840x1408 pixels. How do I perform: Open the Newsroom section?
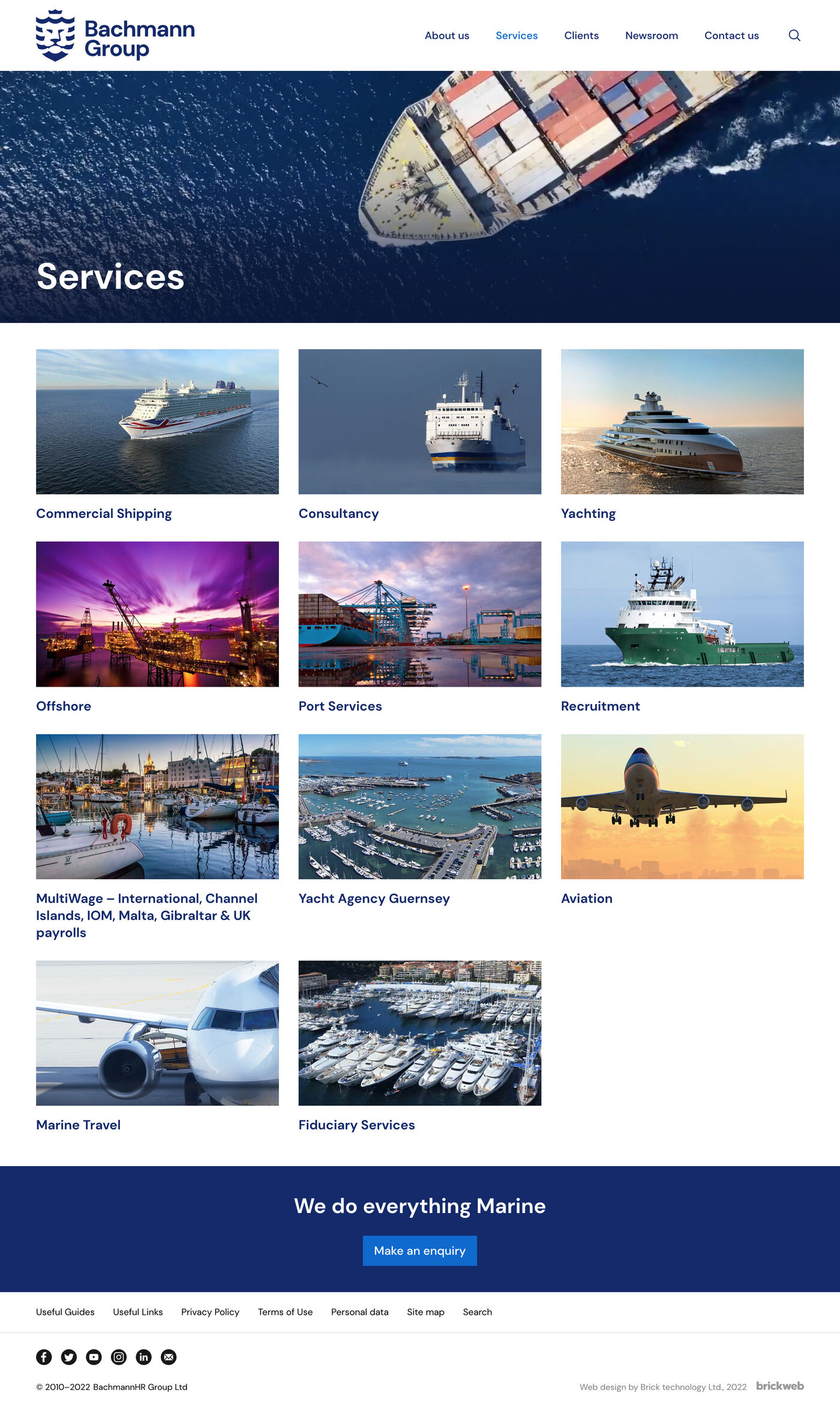[652, 35]
